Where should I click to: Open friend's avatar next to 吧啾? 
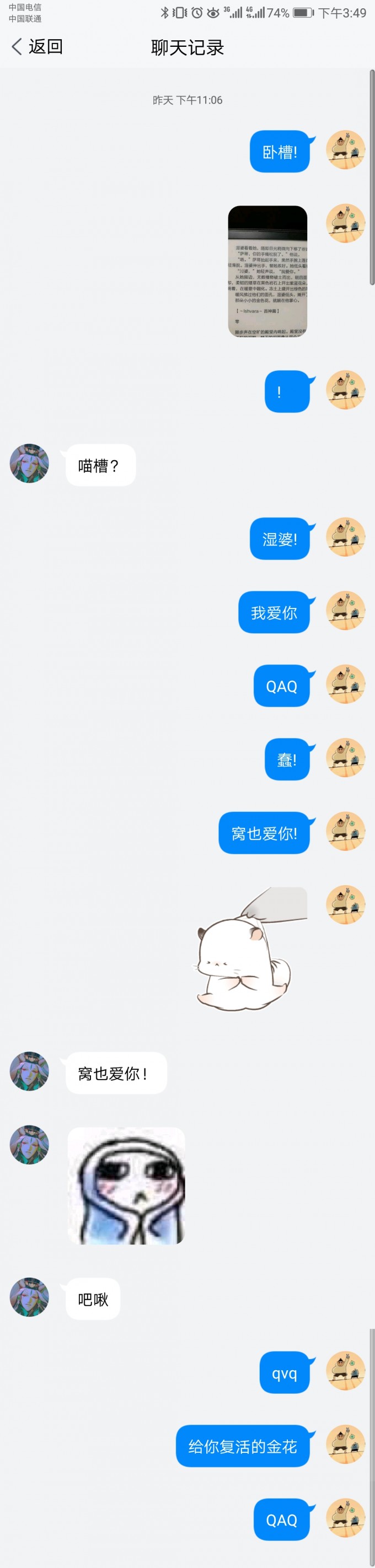pyautogui.click(x=29, y=1297)
